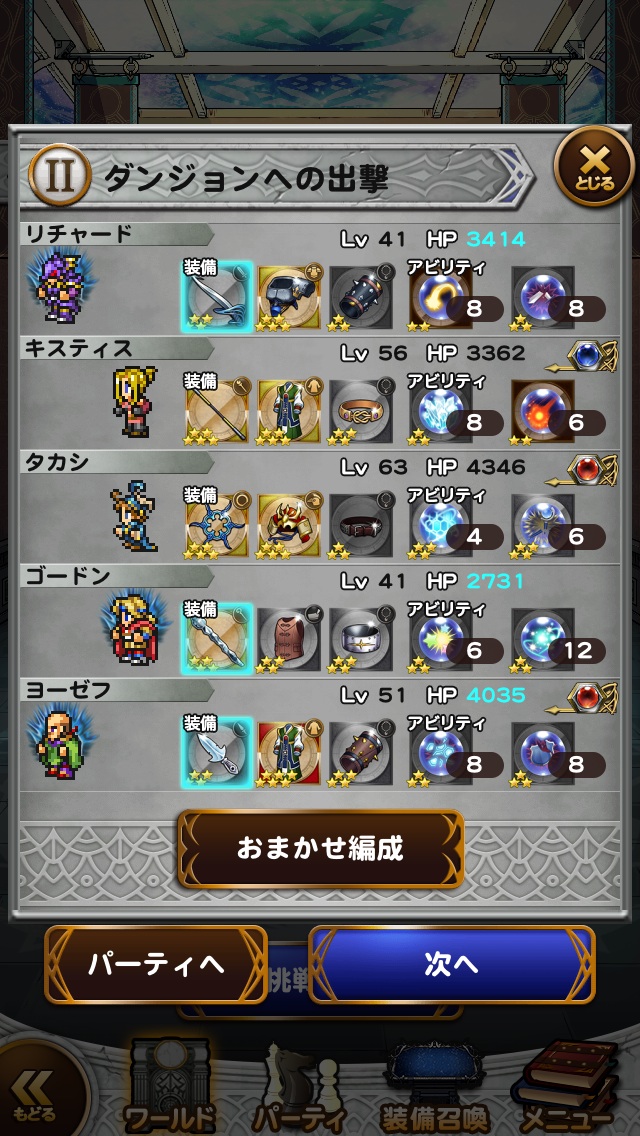This screenshot has width=640, height=1136.
Task: Select ゴードン's staff weapon slot
Action: (x=217, y=640)
